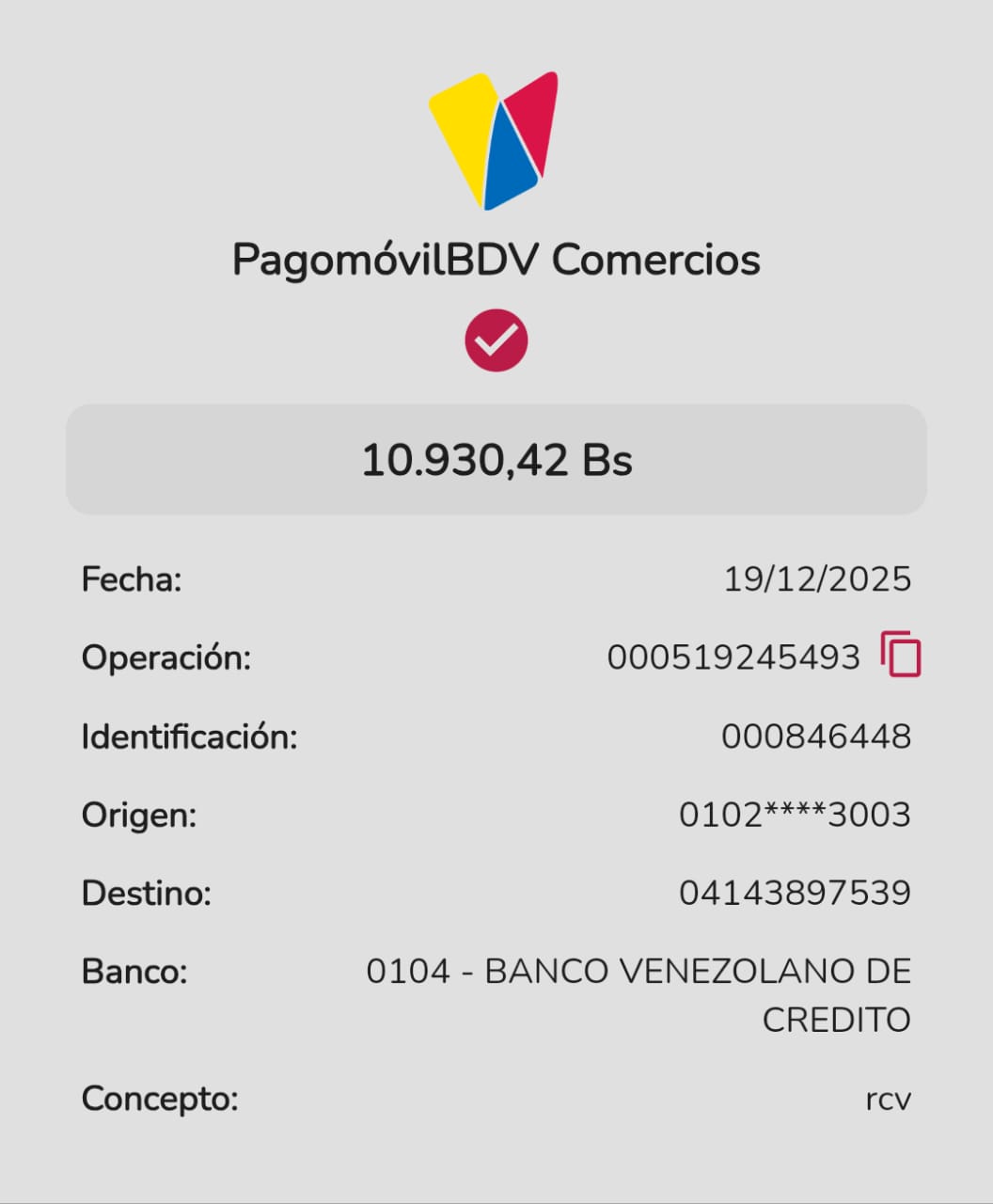This screenshot has height=1204, width=993.
Task: Copy the operation number 000519245493
Action: [x=901, y=655]
